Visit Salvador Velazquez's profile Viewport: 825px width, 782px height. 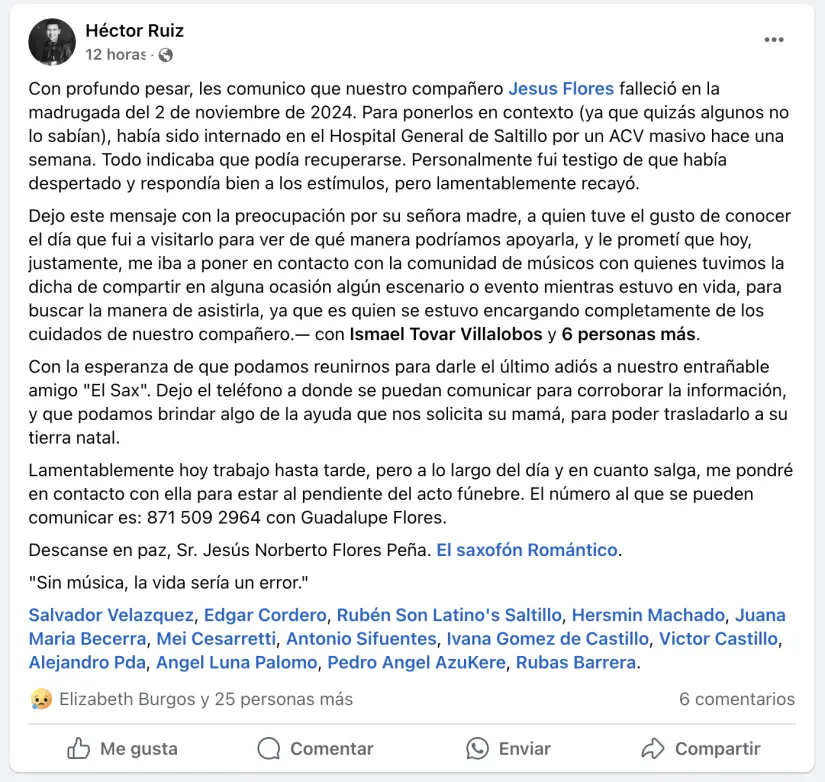pyautogui.click(x=112, y=615)
